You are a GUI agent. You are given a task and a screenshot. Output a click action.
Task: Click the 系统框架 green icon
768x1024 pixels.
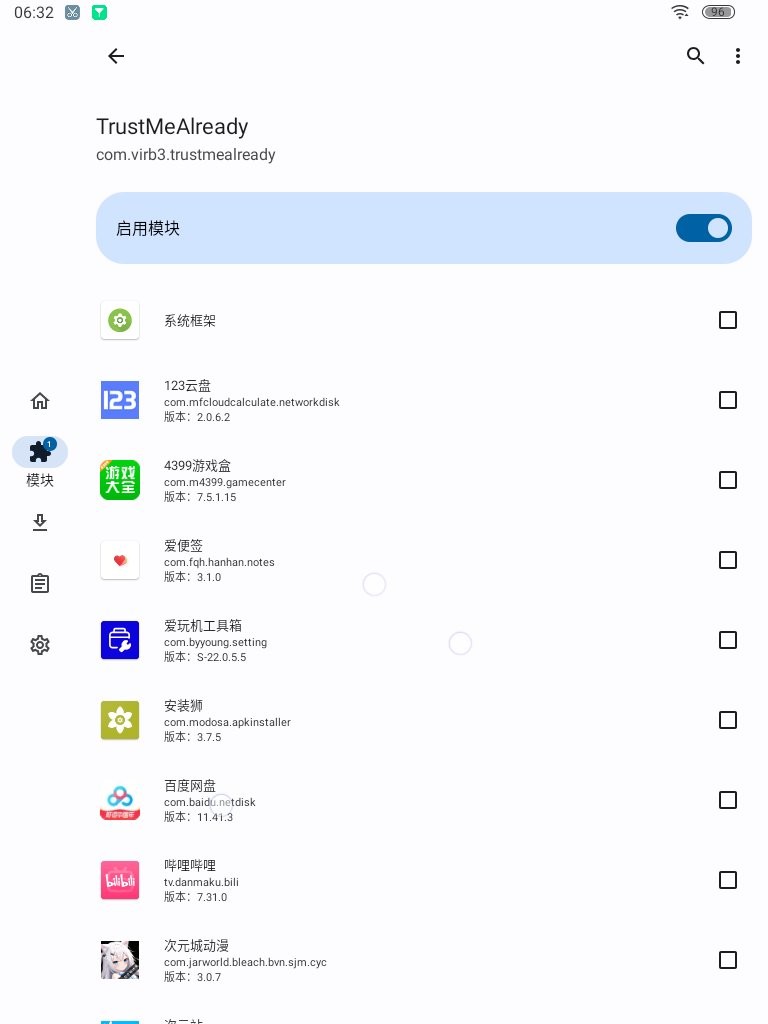tap(120, 320)
